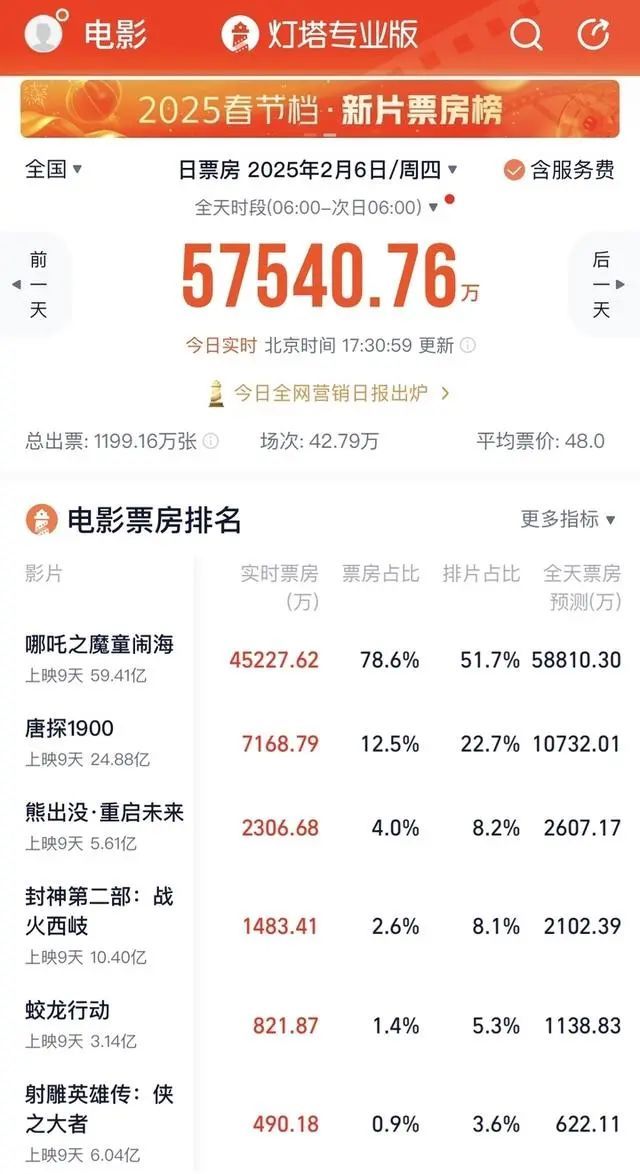
Task: Open 唐探1900 row
Action: [323, 743]
